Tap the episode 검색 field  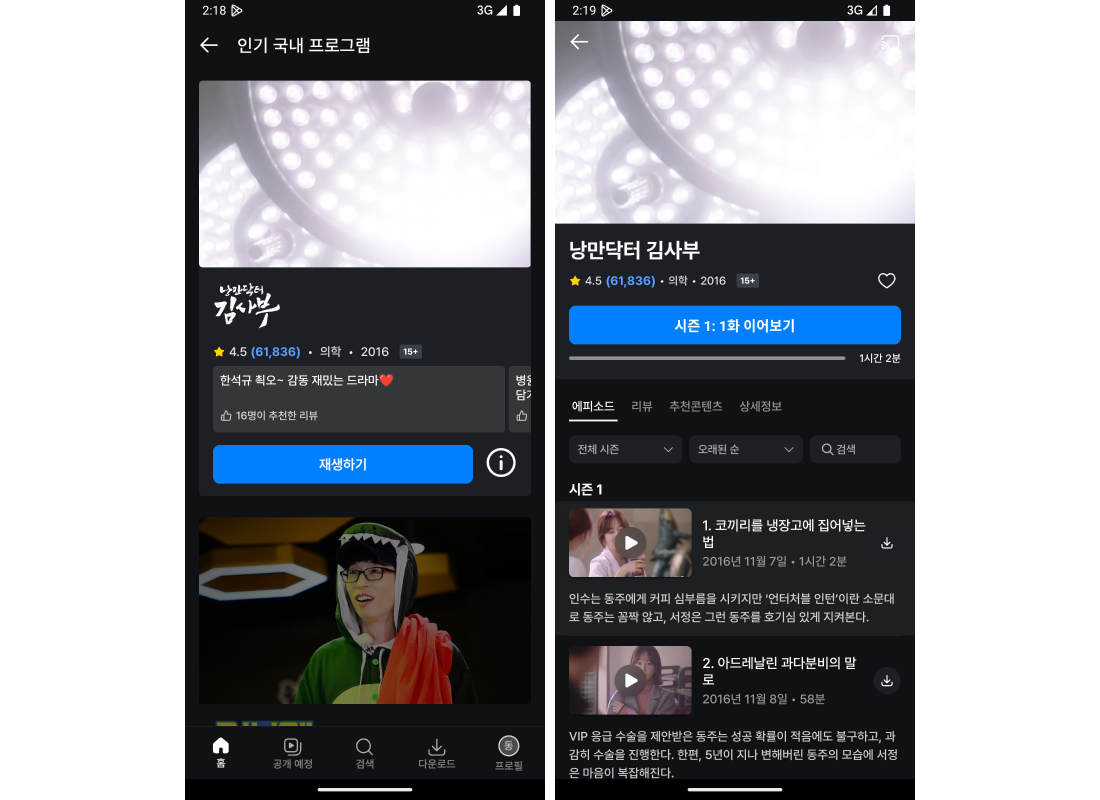855,450
